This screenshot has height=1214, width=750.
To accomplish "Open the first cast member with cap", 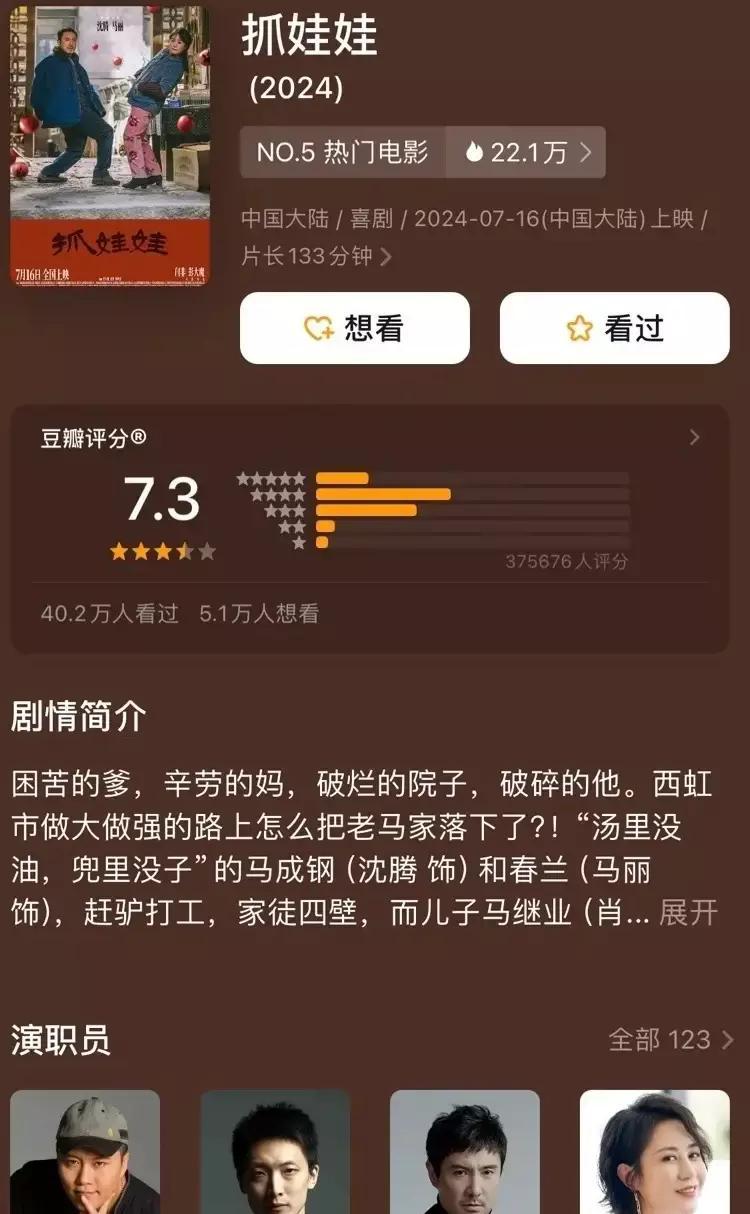I will [85, 1152].
